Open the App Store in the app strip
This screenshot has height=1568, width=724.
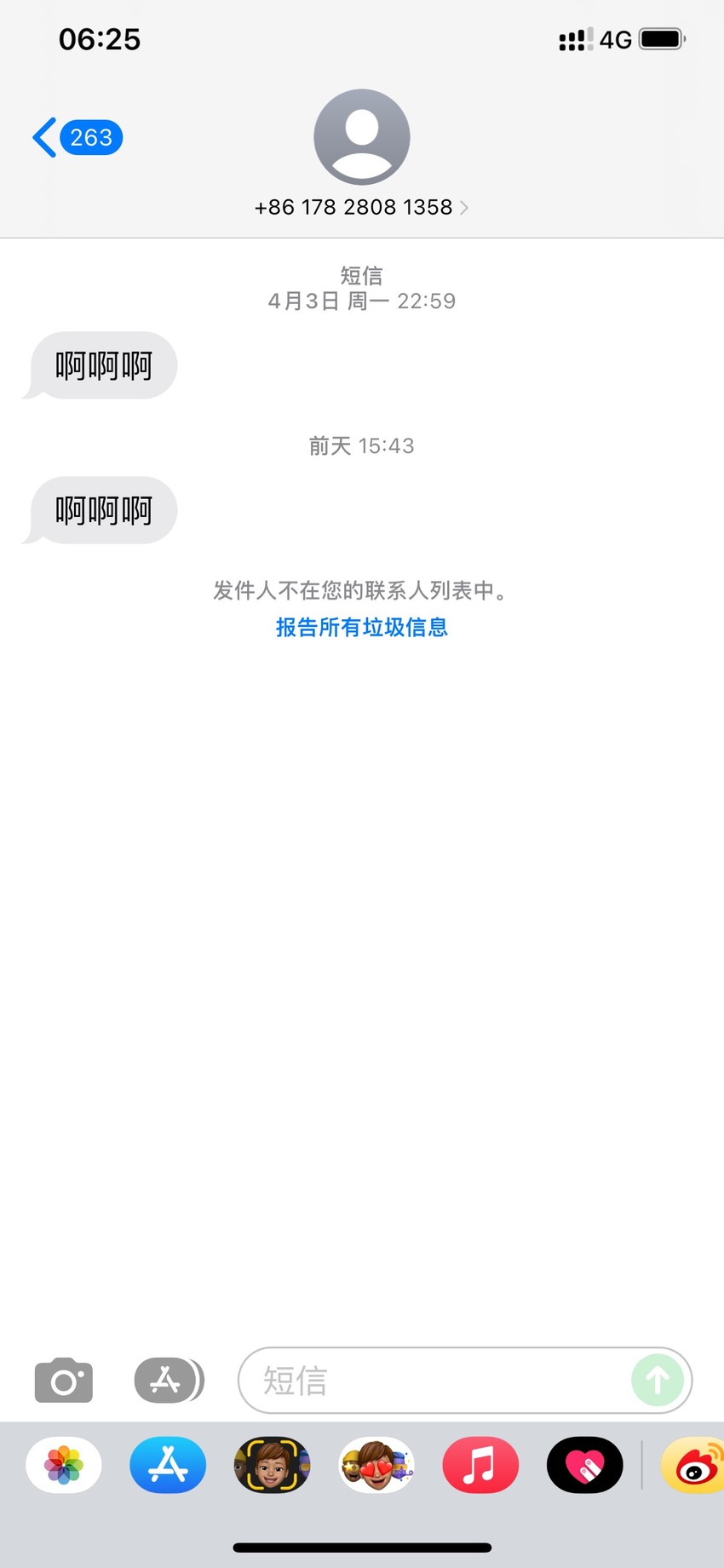click(x=168, y=1465)
